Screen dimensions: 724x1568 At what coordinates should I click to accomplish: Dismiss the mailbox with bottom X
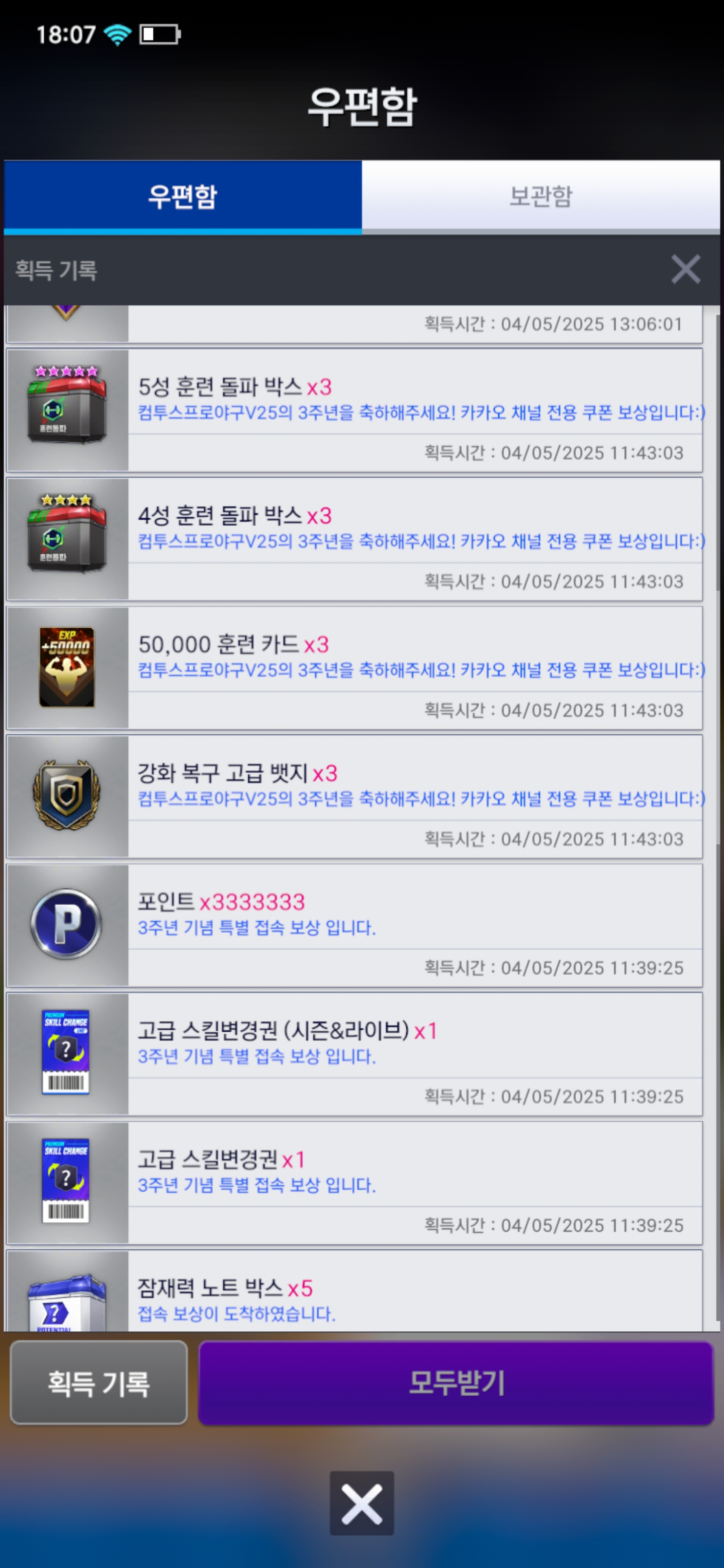(361, 1504)
